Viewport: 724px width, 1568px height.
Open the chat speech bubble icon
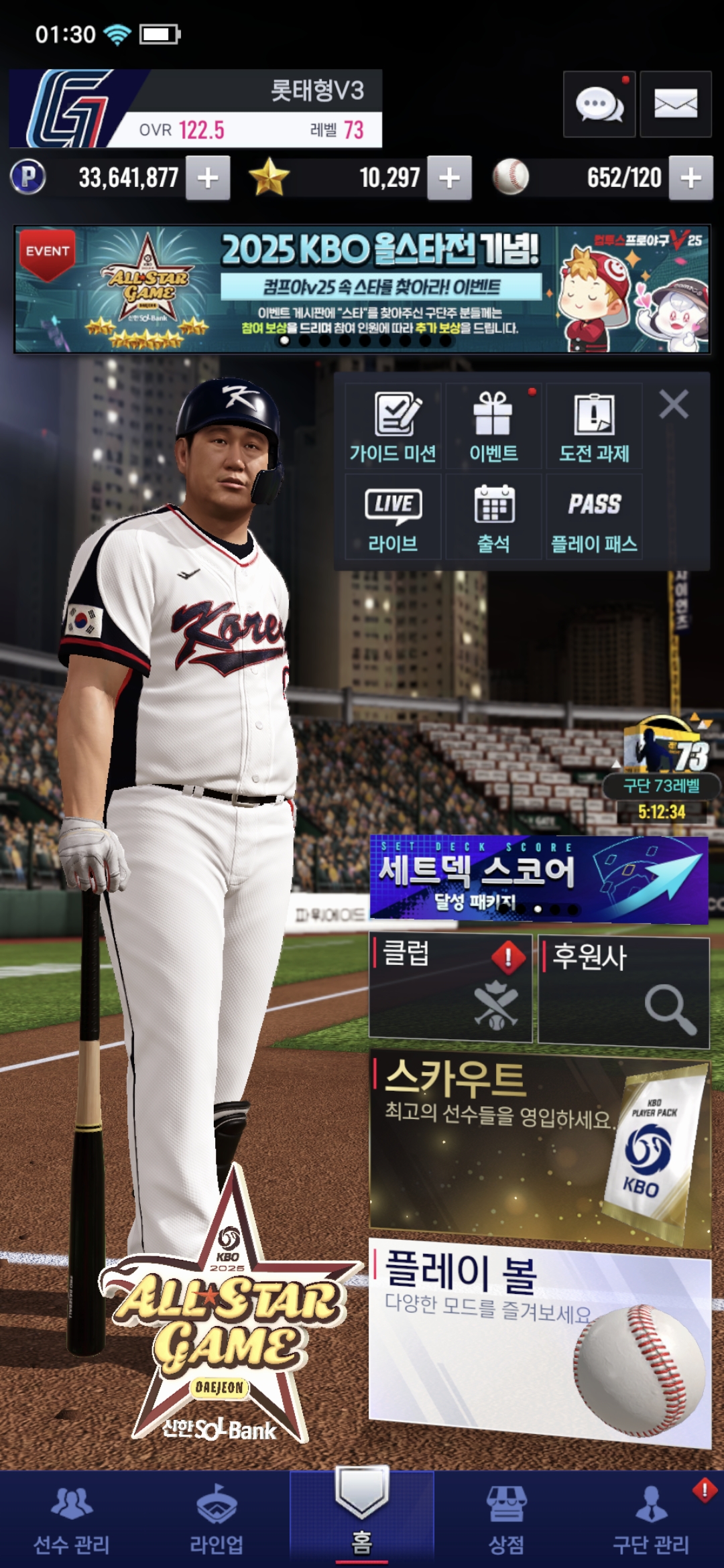[599, 105]
